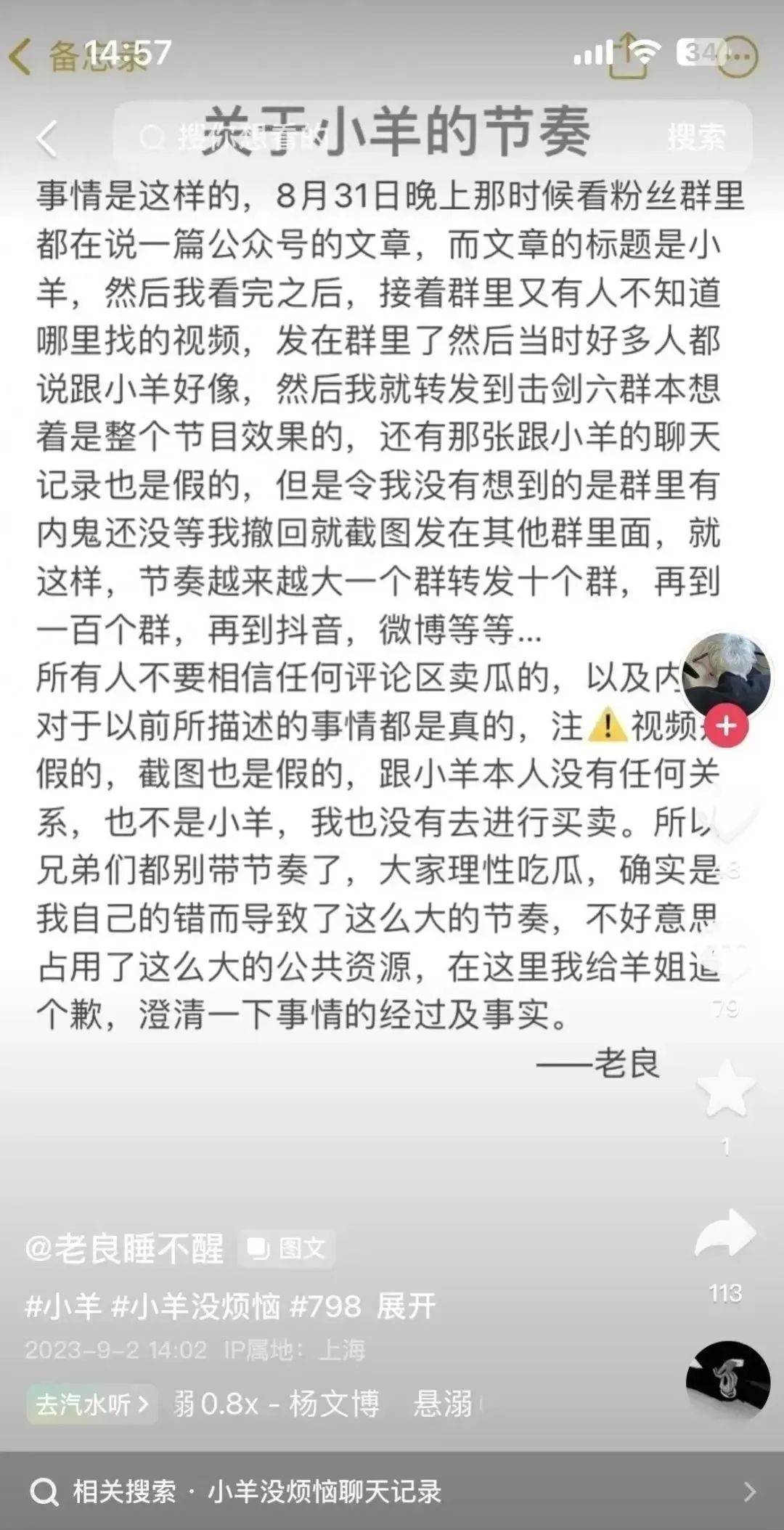The height and width of the screenshot is (1530, 784).
Task: Expand the caption with 展开
Action: click(x=407, y=1306)
